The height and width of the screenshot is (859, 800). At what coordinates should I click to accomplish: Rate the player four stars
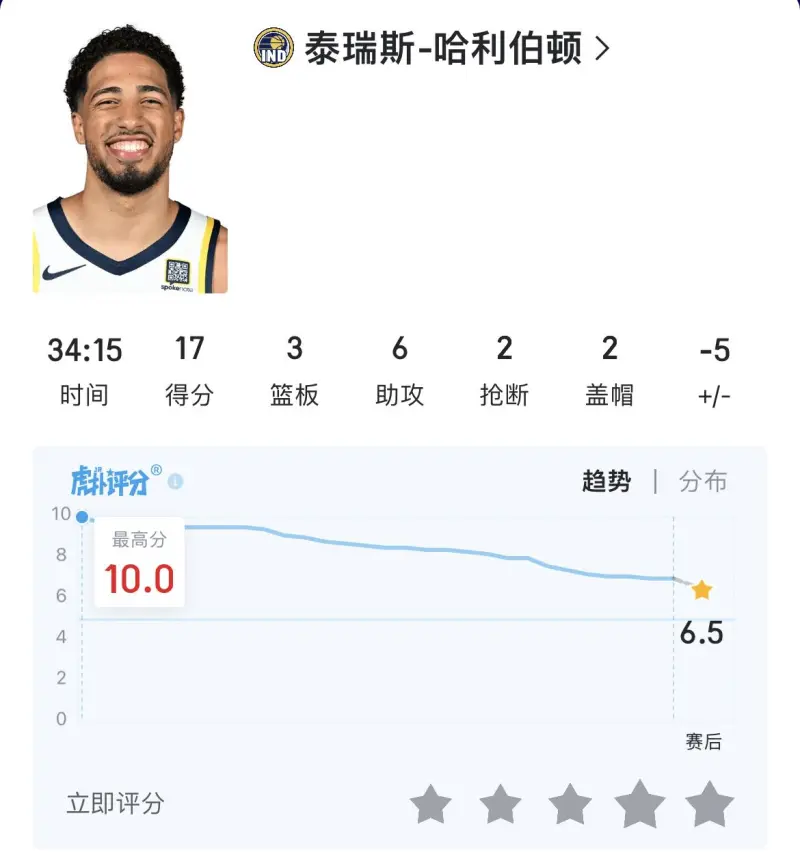tap(641, 803)
